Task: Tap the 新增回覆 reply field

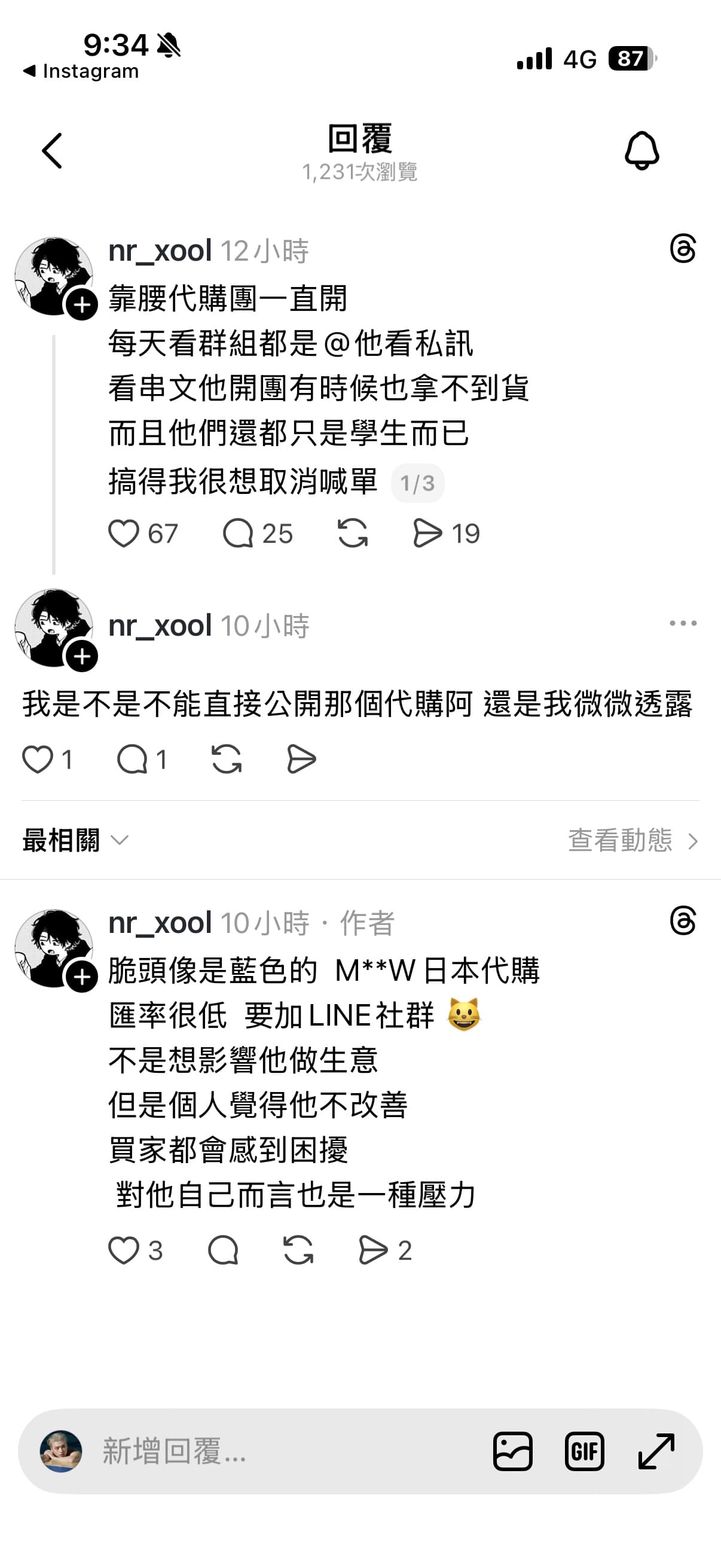Action: [x=274, y=1451]
